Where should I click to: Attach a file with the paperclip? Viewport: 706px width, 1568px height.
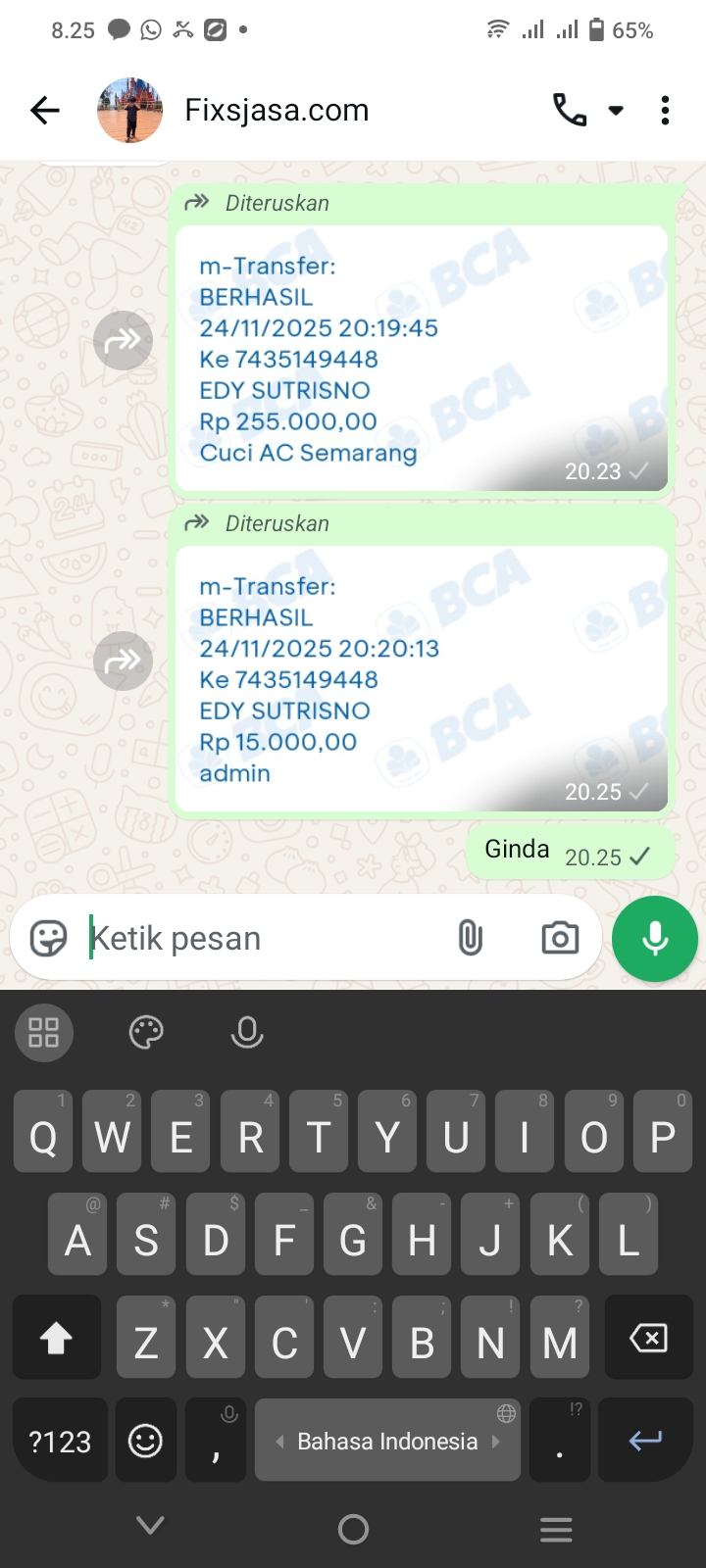(x=471, y=938)
